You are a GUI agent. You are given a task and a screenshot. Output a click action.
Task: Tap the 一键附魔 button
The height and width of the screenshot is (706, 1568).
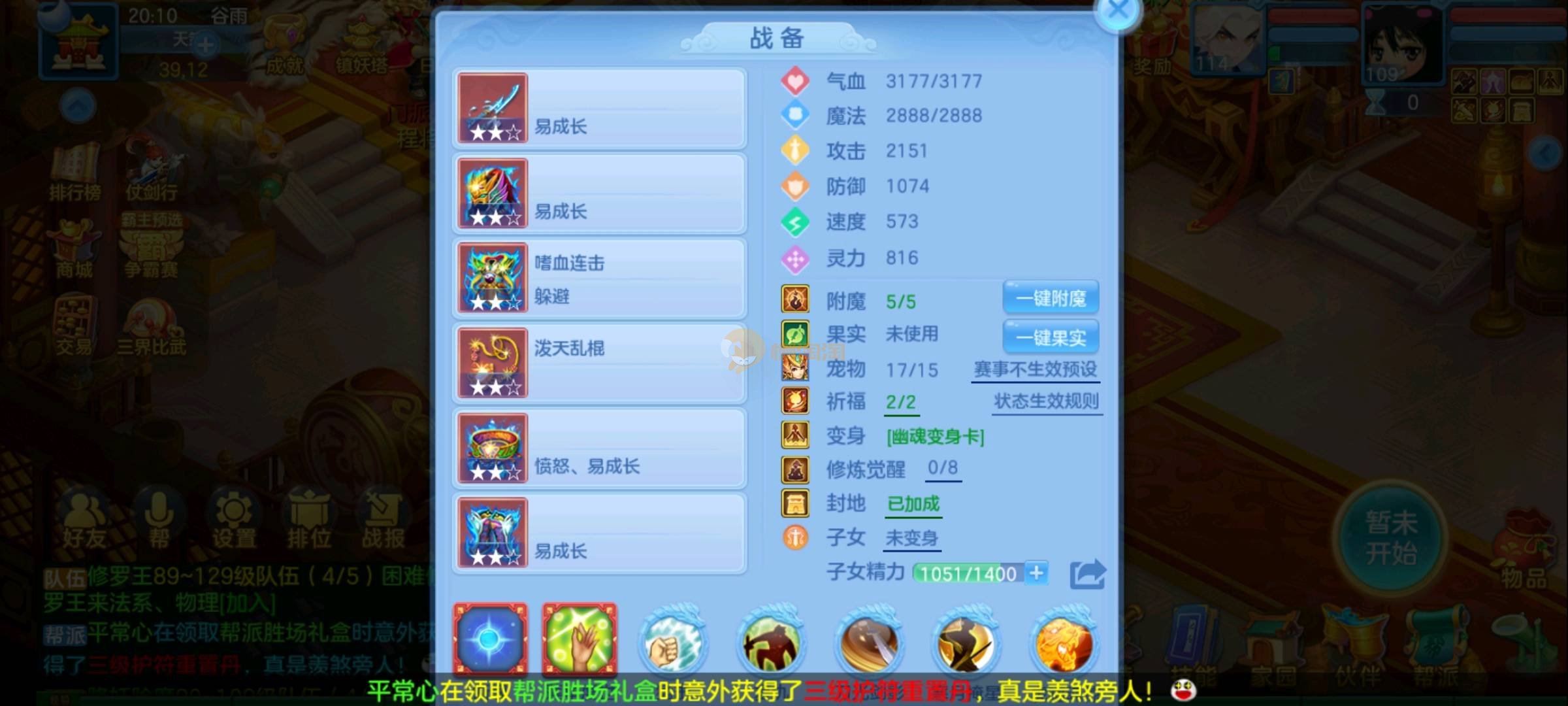tap(1051, 299)
